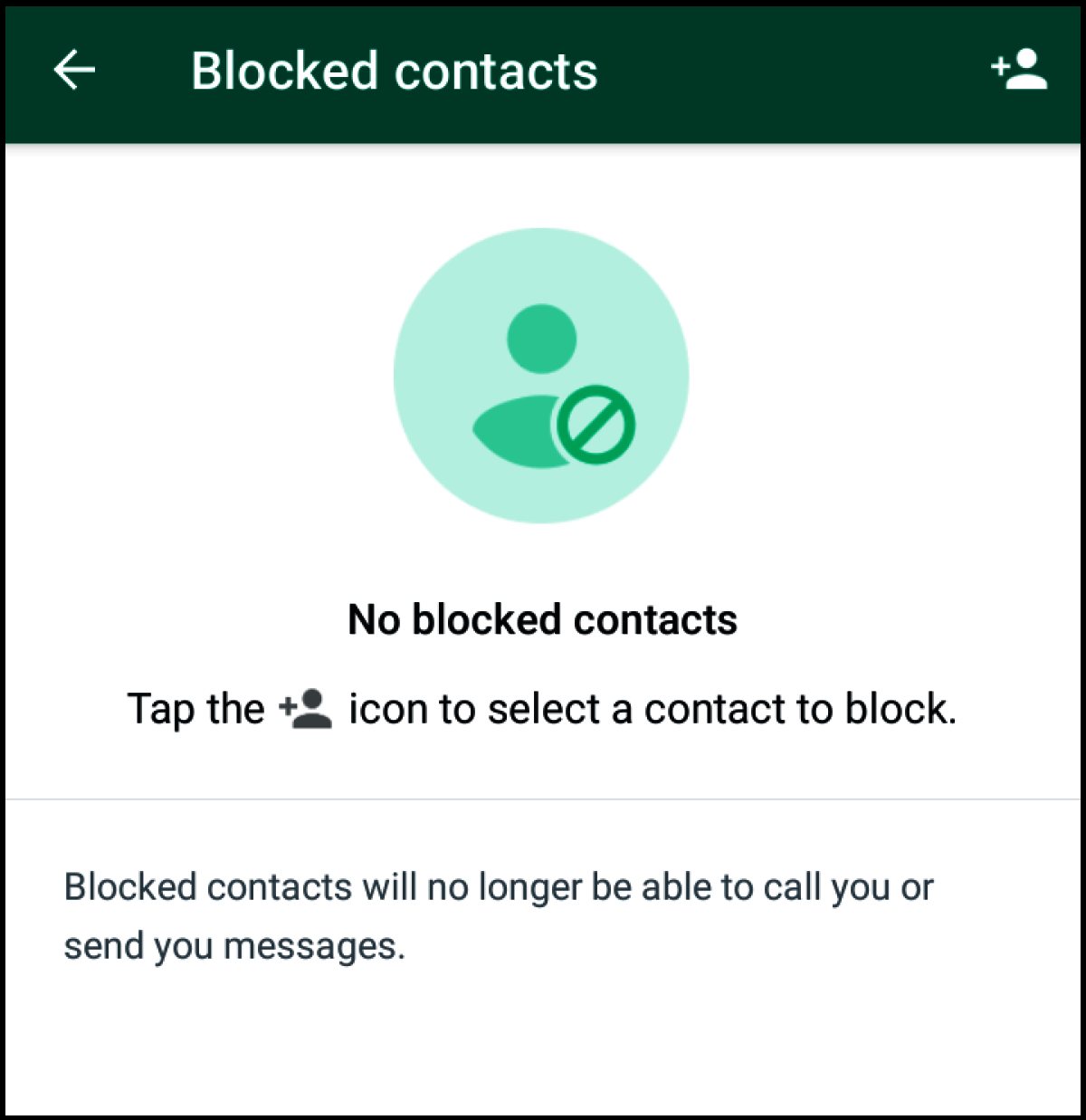This screenshot has height=1120, width=1086.
Task: Select the footer note about blocked contacts
Action: 498,914
